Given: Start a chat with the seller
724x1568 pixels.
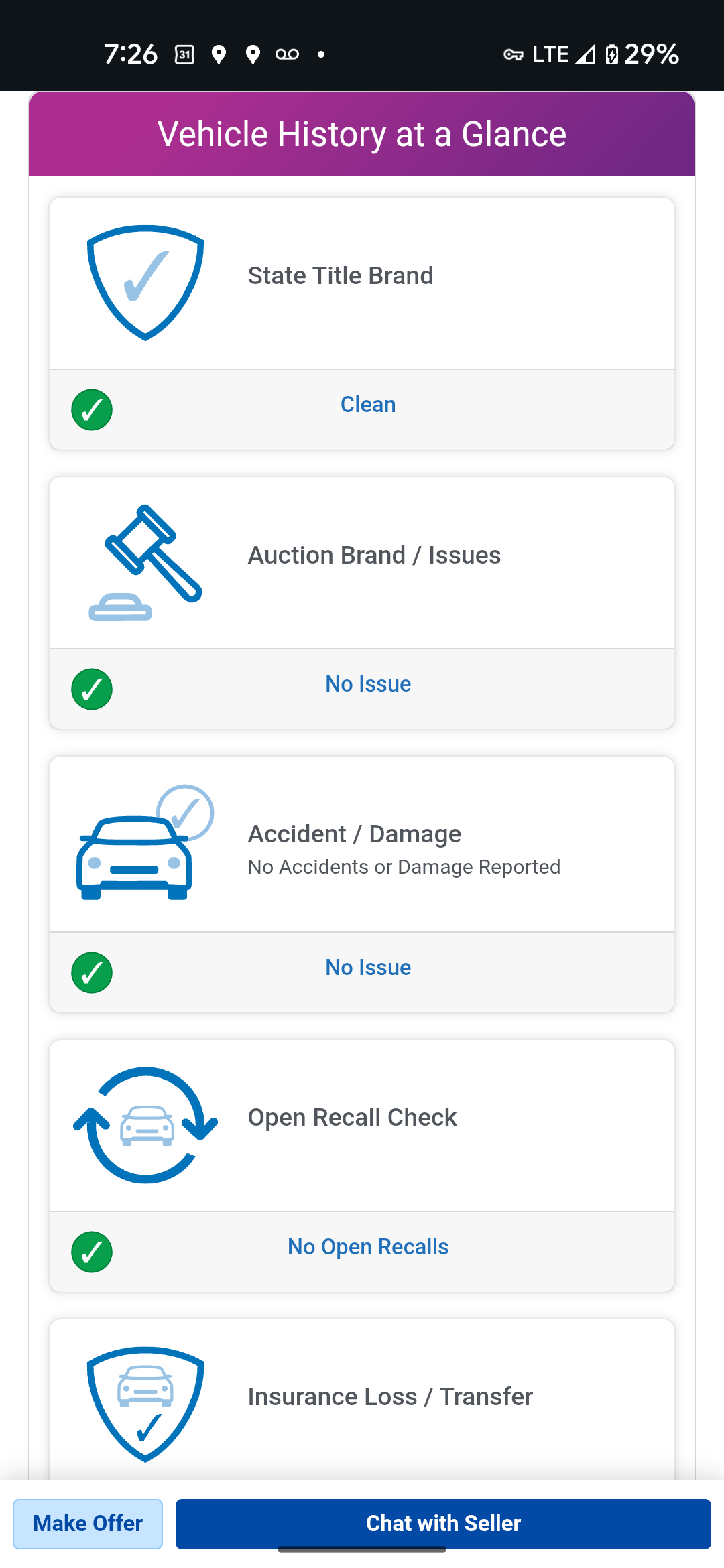Looking at the screenshot, I should point(443,1523).
